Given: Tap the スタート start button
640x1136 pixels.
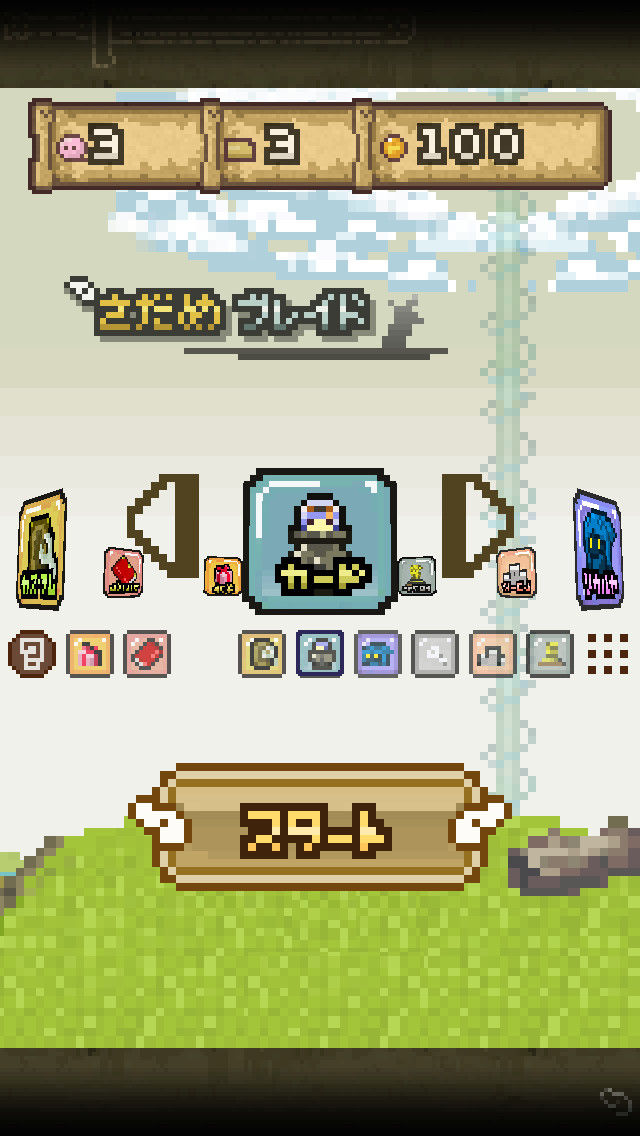Looking at the screenshot, I should [319, 828].
